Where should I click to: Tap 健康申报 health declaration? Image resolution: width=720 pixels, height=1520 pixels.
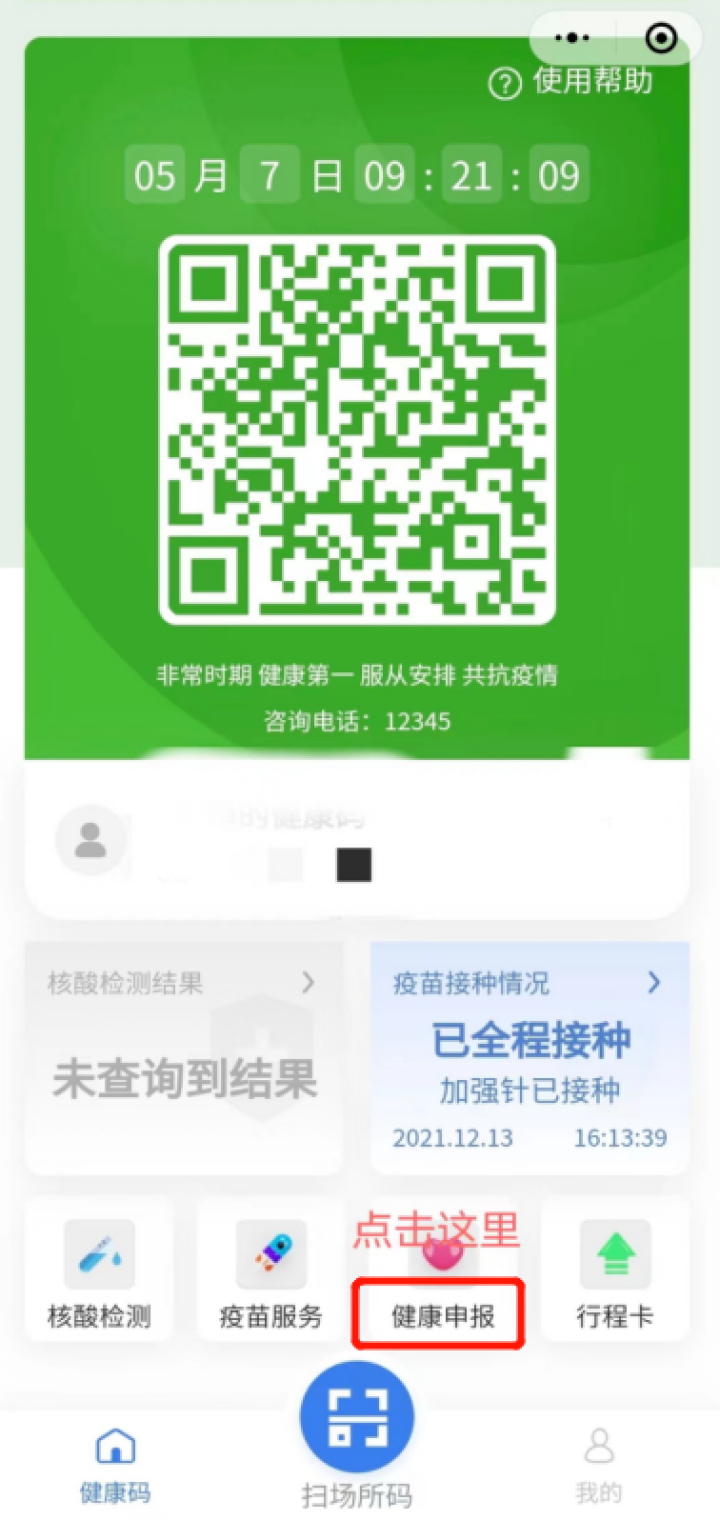coord(442,1300)
